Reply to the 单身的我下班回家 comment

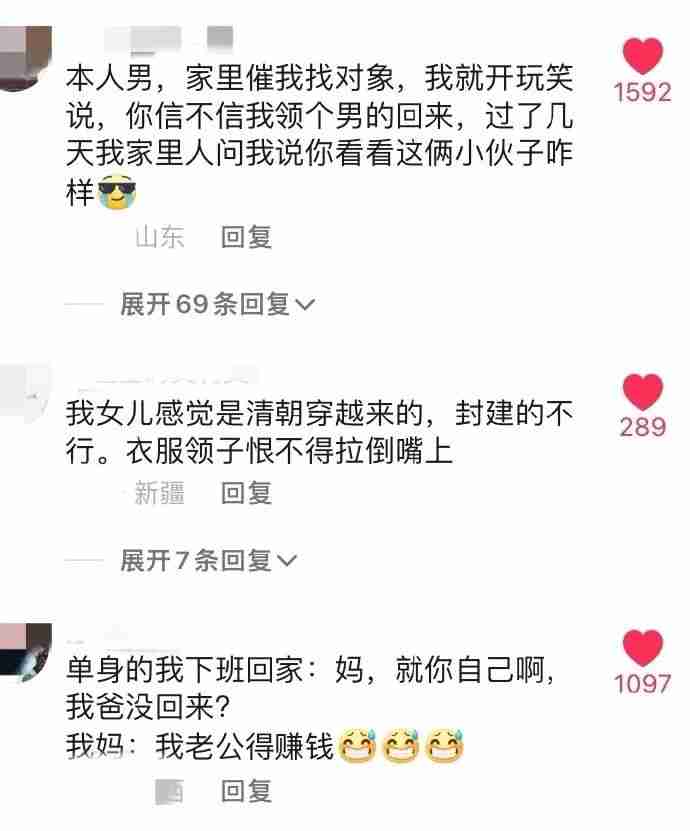[x=246, y=792]
